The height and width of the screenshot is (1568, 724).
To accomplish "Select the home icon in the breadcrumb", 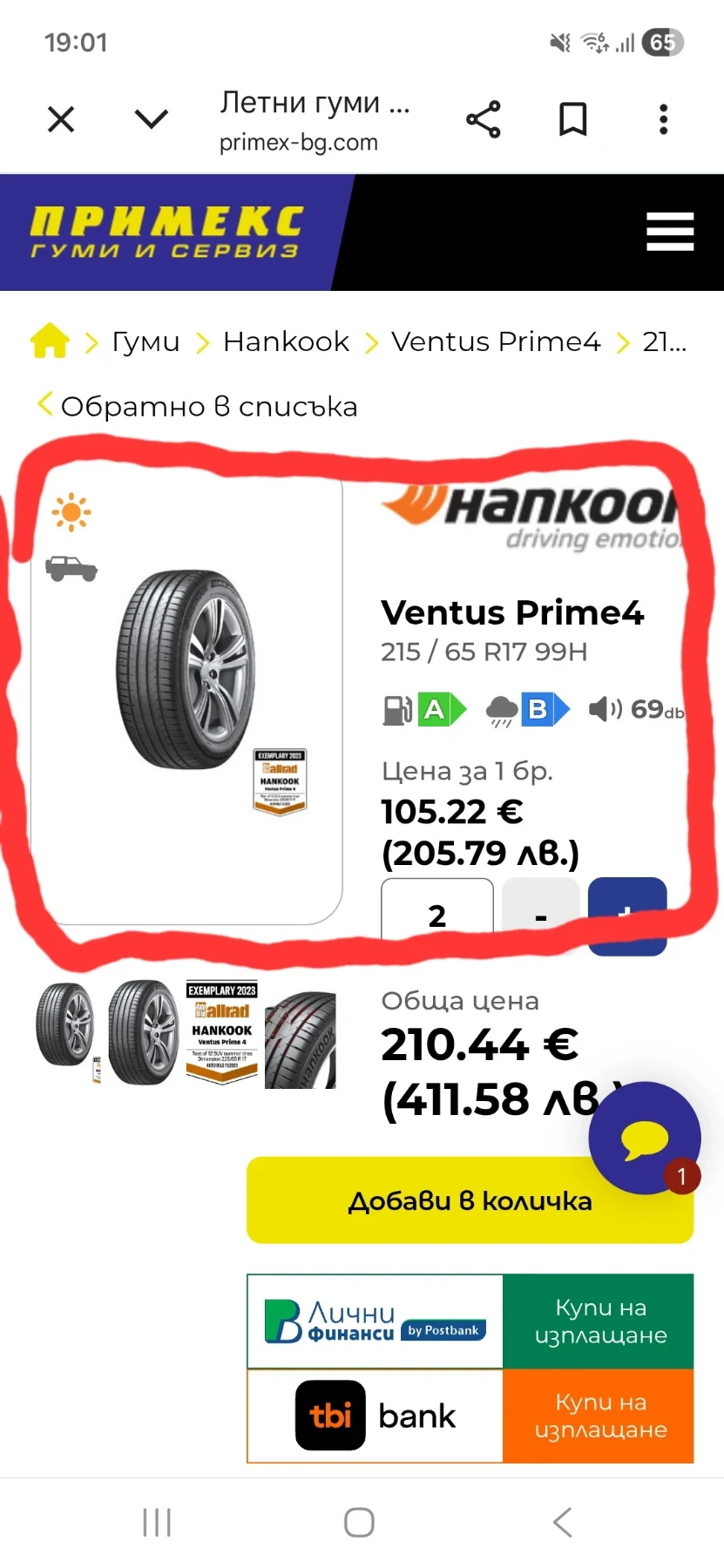I will pyautogui.click(x=49, y=341).
